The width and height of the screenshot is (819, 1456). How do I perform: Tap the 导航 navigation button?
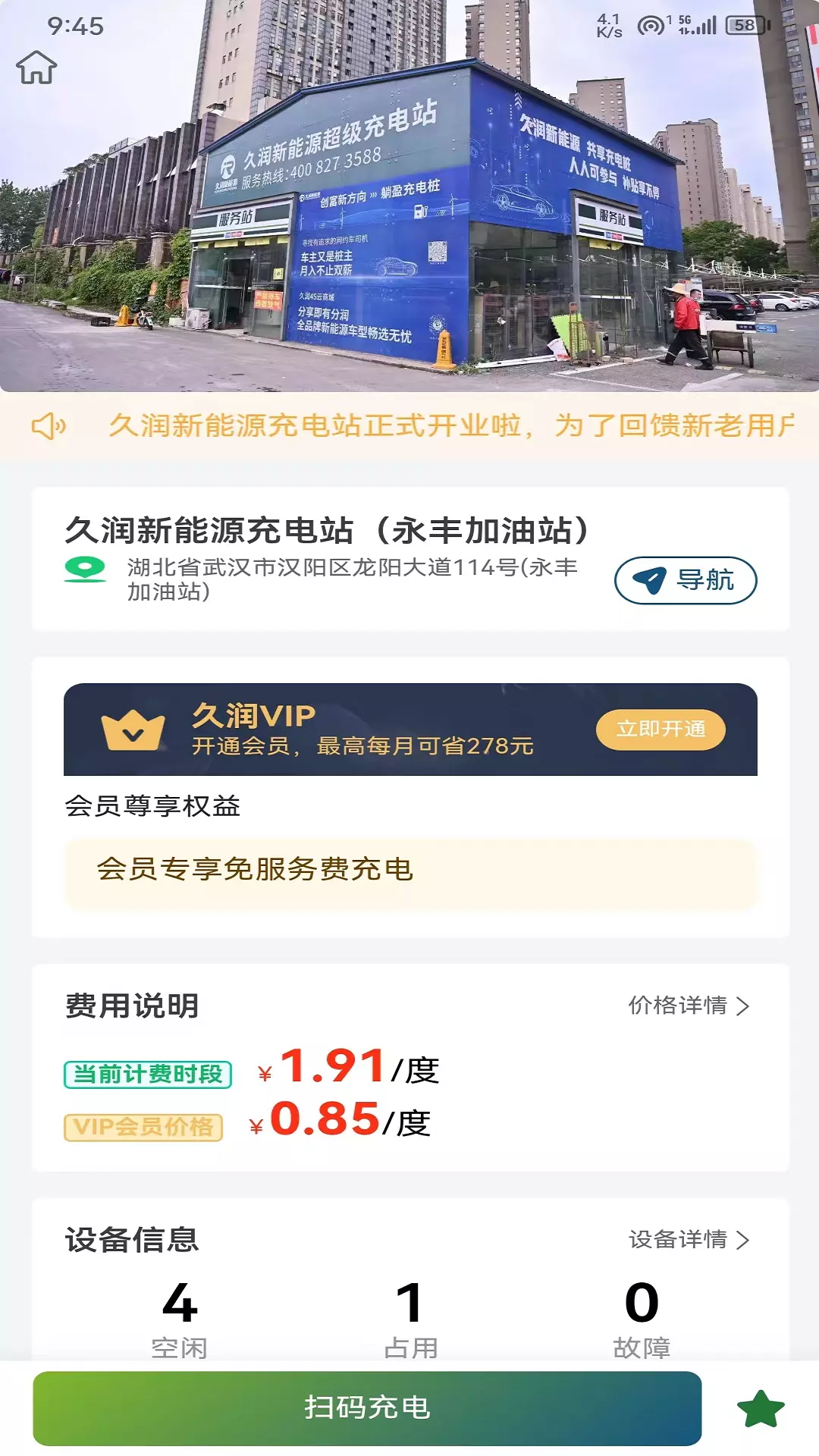tap(686, 580)
